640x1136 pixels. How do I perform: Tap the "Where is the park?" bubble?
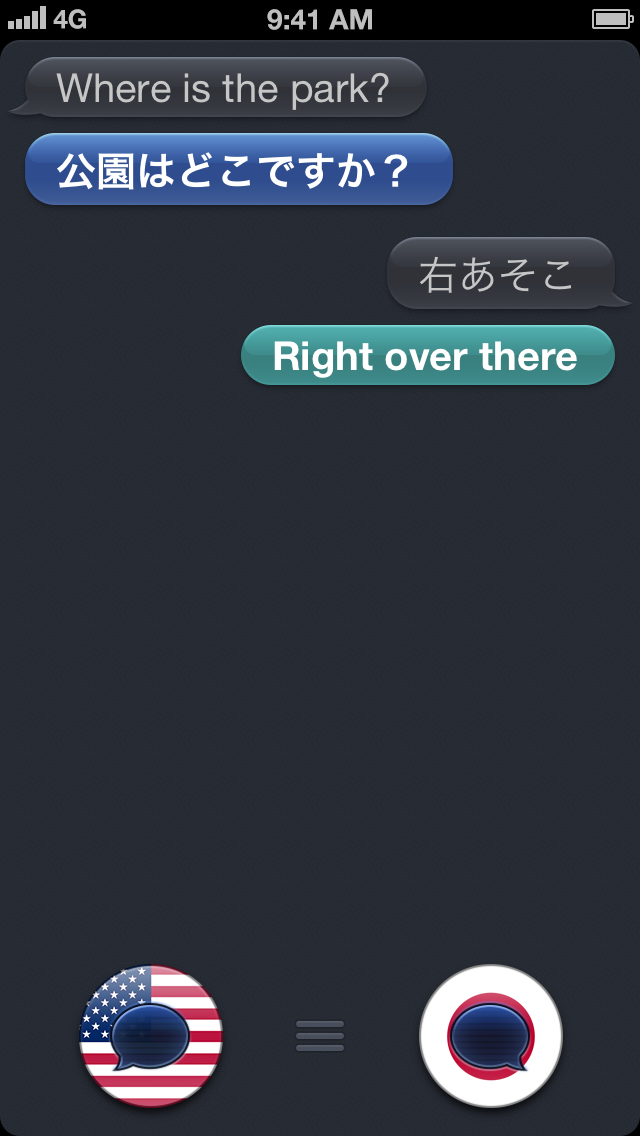pyautogui.click(x=225, y=88)
